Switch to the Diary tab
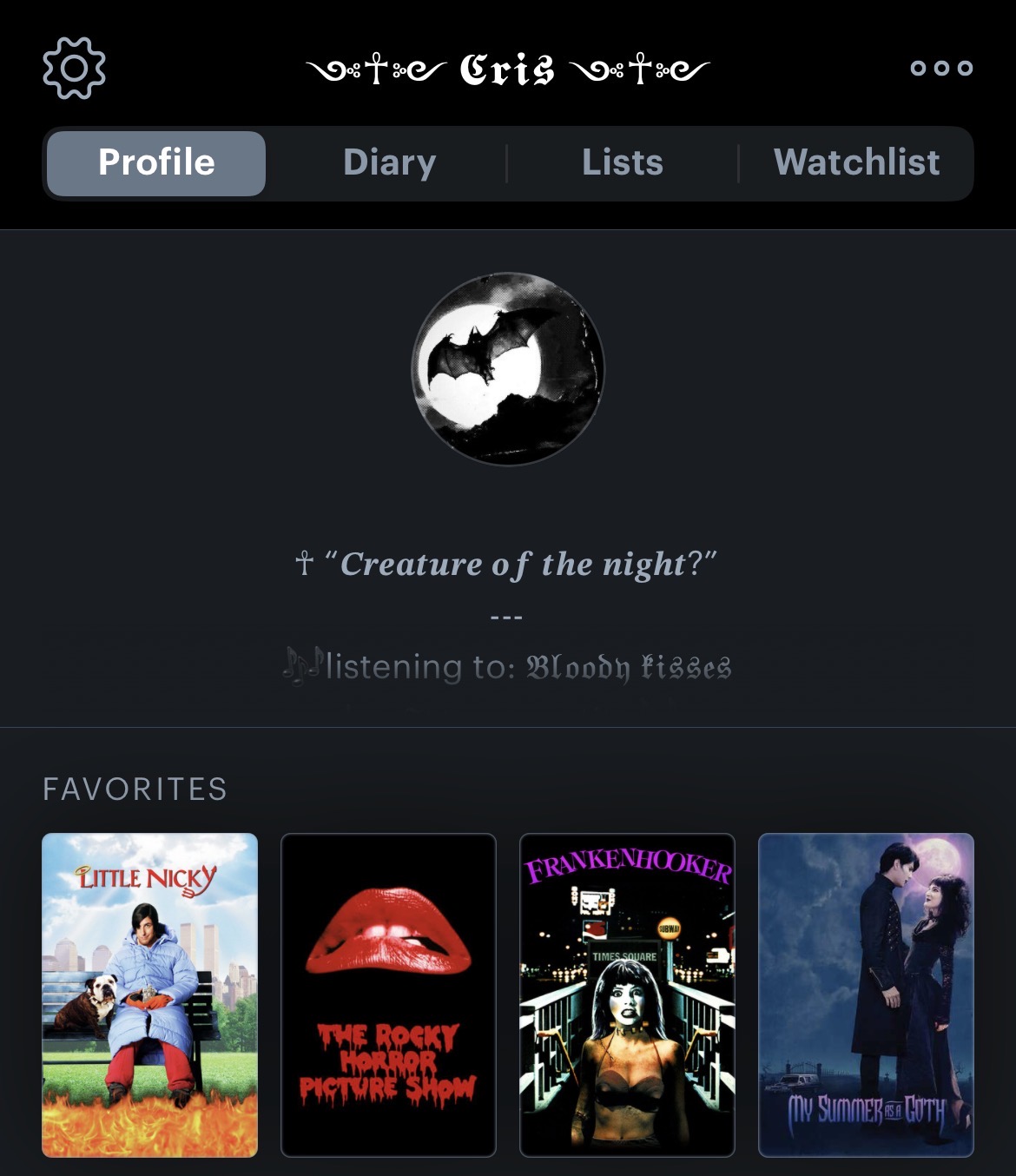Image resolution: width=1016 pixels, height=1176 pixels. (389, 162)
